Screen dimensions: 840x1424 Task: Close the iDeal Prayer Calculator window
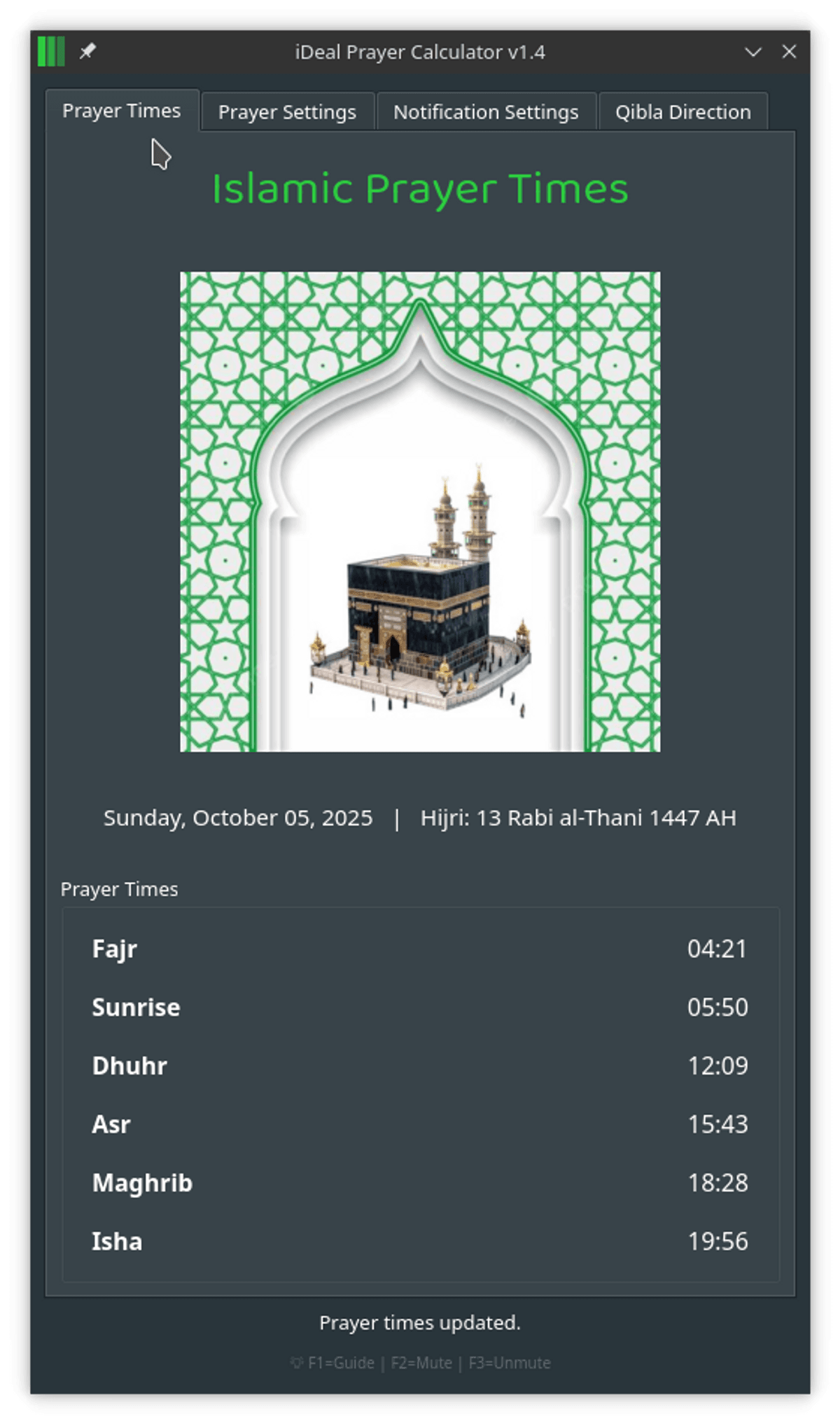click(x=789, y=52)
